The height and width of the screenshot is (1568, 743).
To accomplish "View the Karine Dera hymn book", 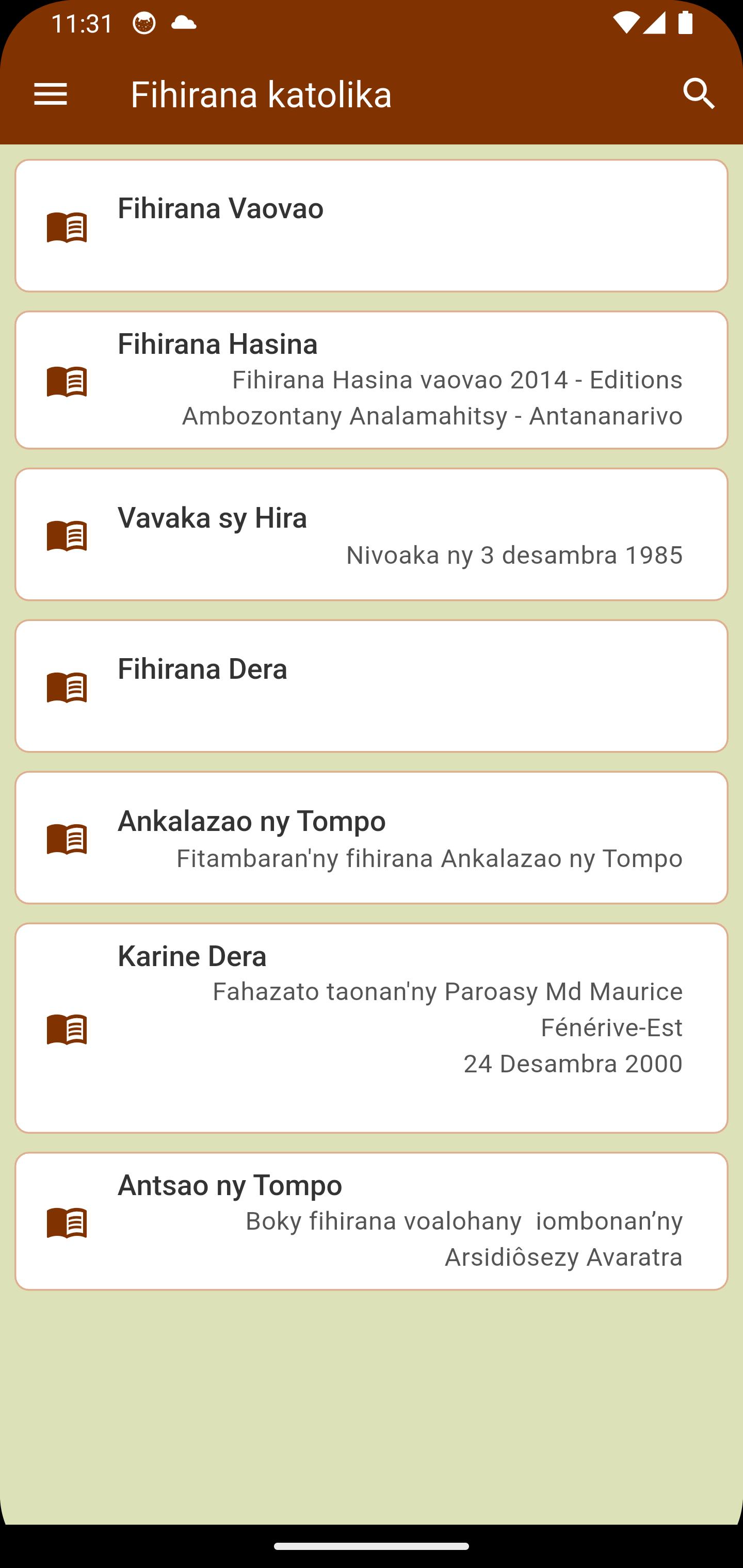I will [x=372, y=1028].
